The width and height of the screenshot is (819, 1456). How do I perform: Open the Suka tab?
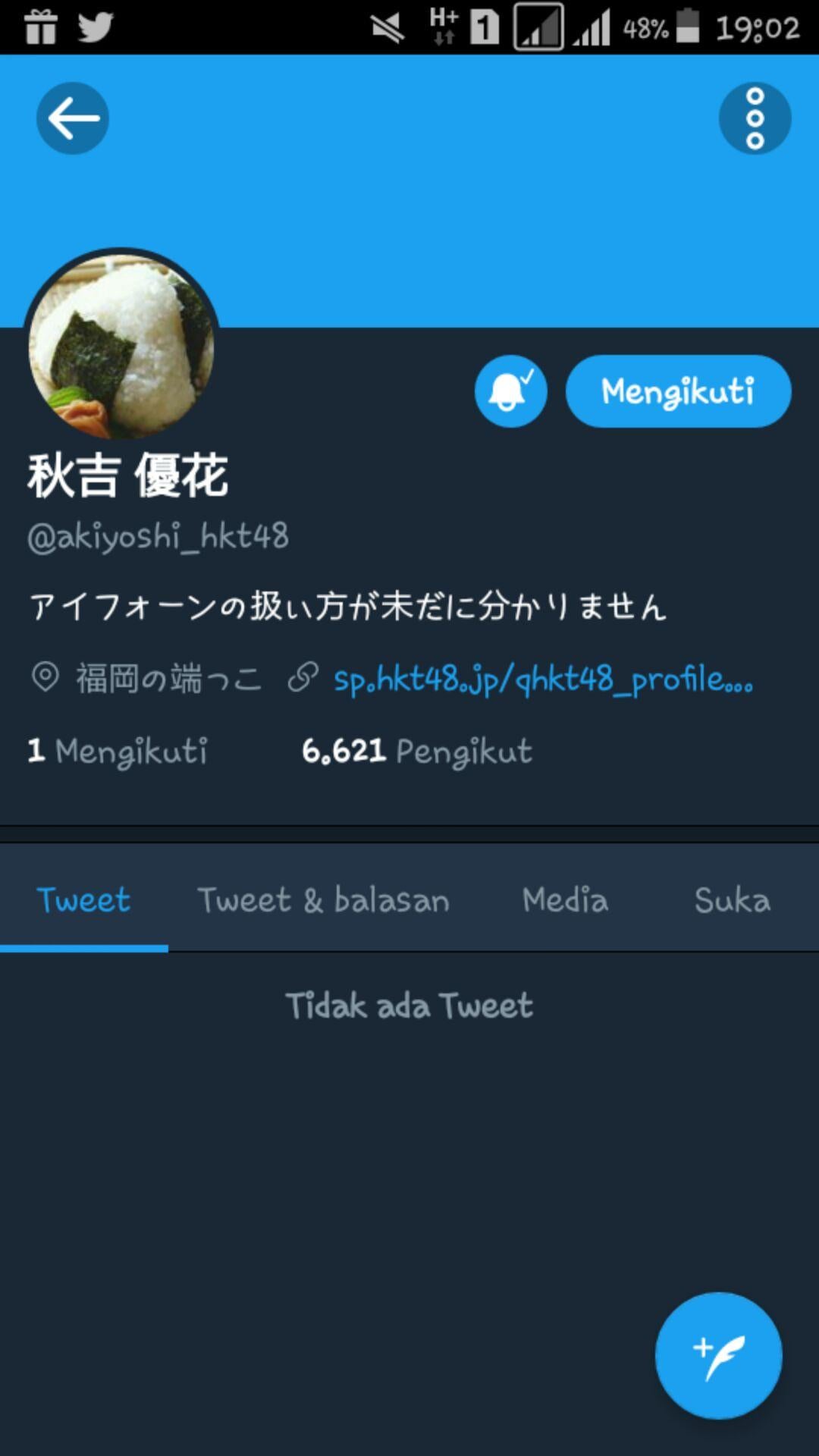[x=730, y=899]
